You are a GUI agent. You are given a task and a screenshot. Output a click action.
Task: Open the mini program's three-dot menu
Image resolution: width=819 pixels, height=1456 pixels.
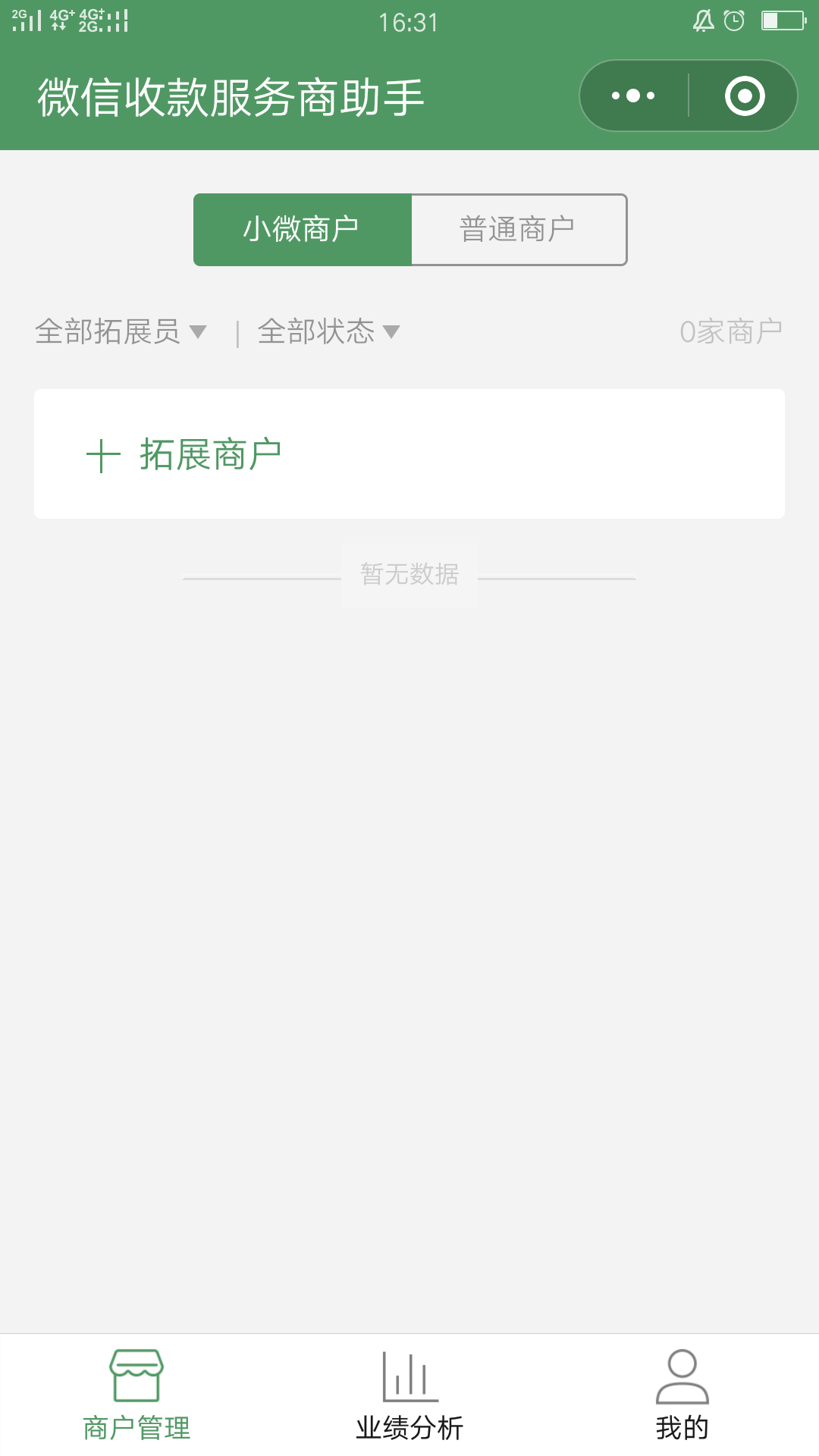click(x=634, y=96)
